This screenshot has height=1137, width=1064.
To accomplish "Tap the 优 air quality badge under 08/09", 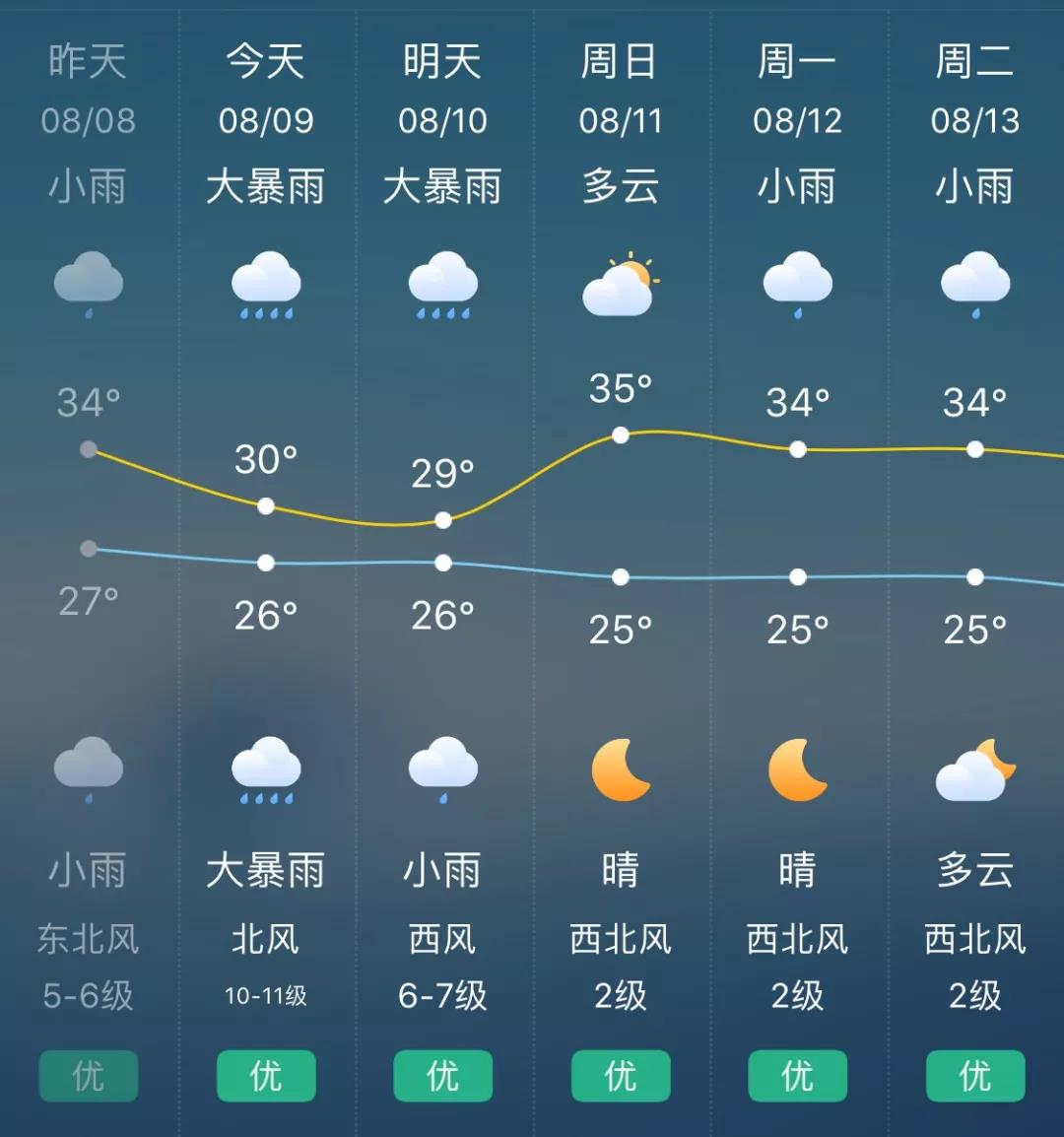I will click(x=266, y=1075).
